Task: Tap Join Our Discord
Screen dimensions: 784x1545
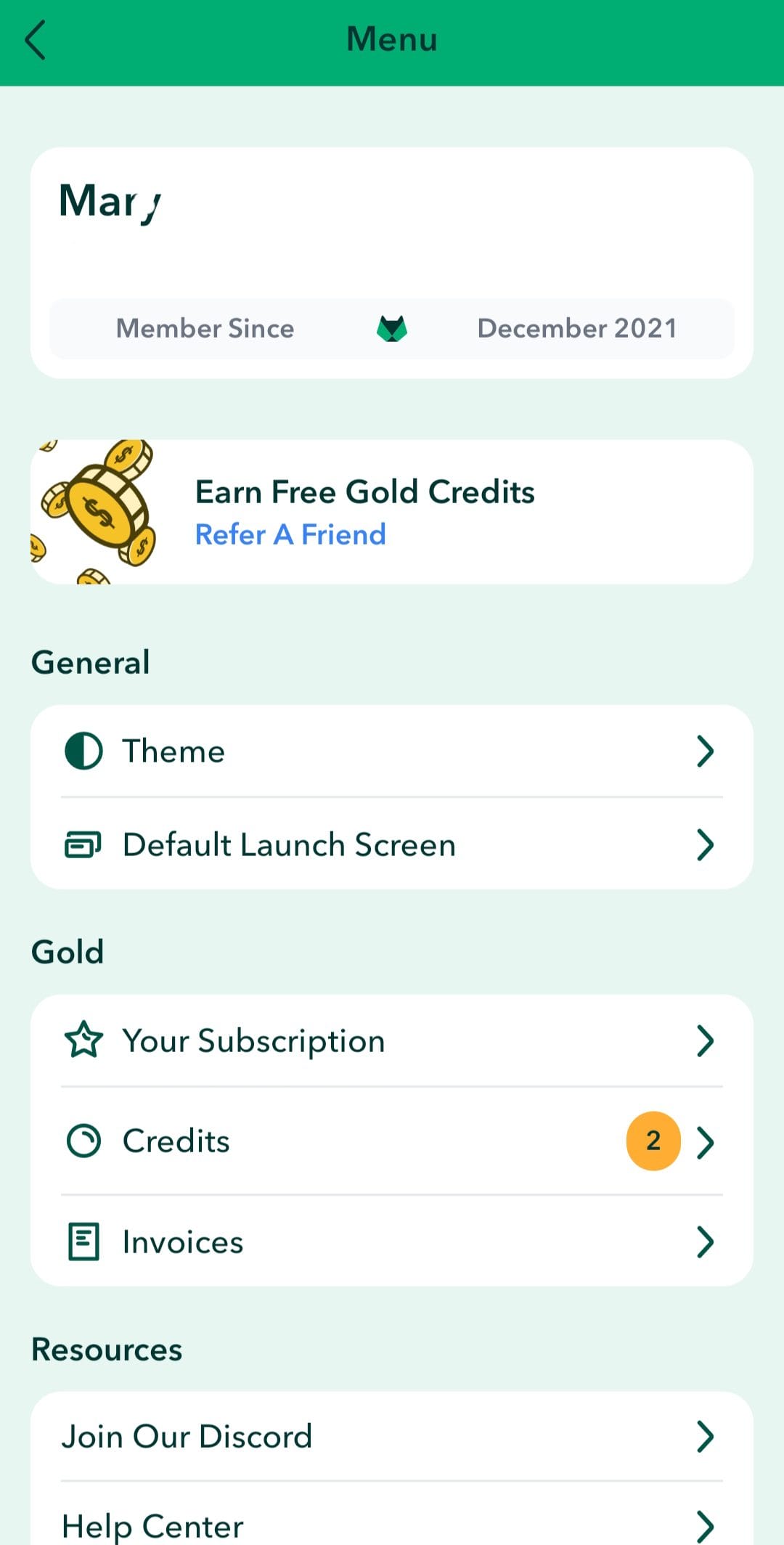Action: (392, 1436)
